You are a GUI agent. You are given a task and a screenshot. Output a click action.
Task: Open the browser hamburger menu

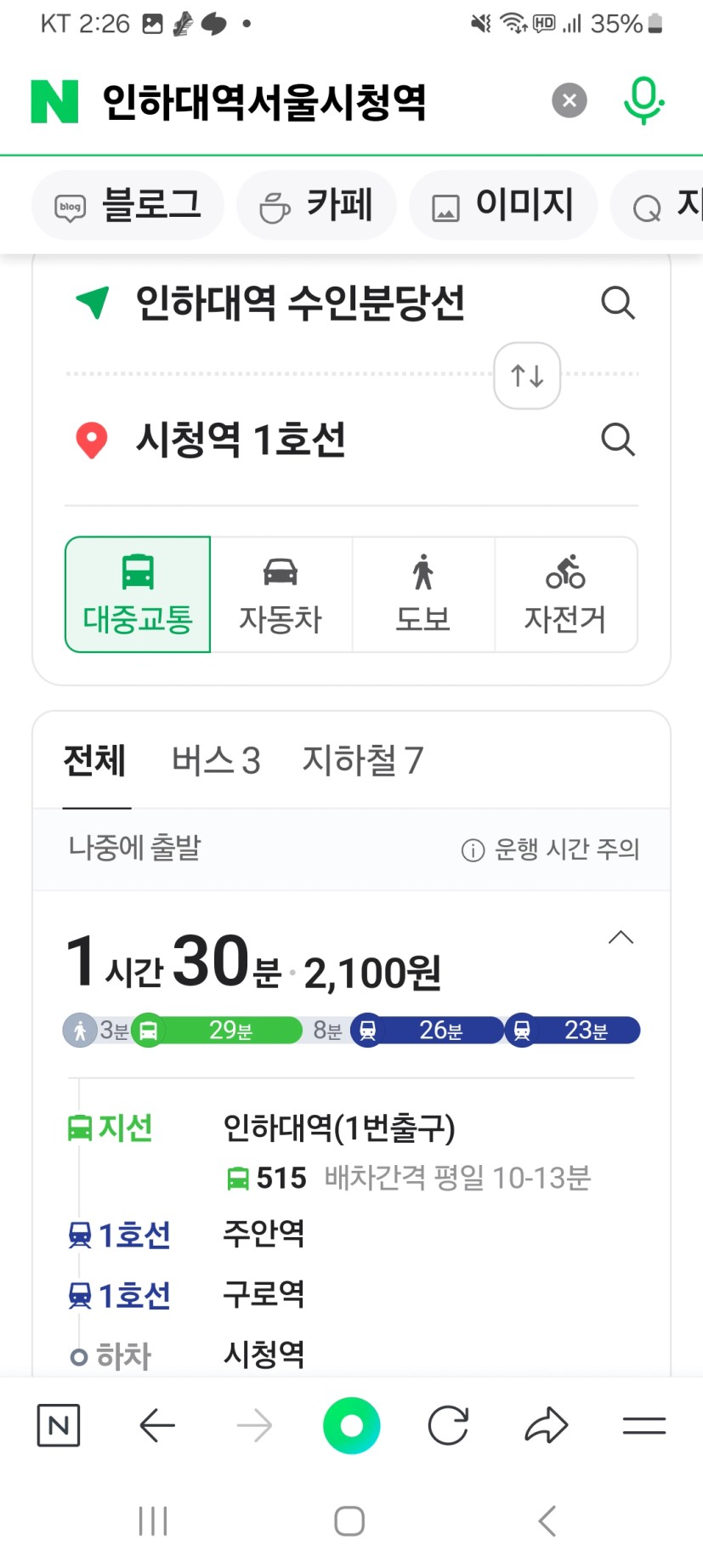pyautogui.click(x=643, y=1426)
